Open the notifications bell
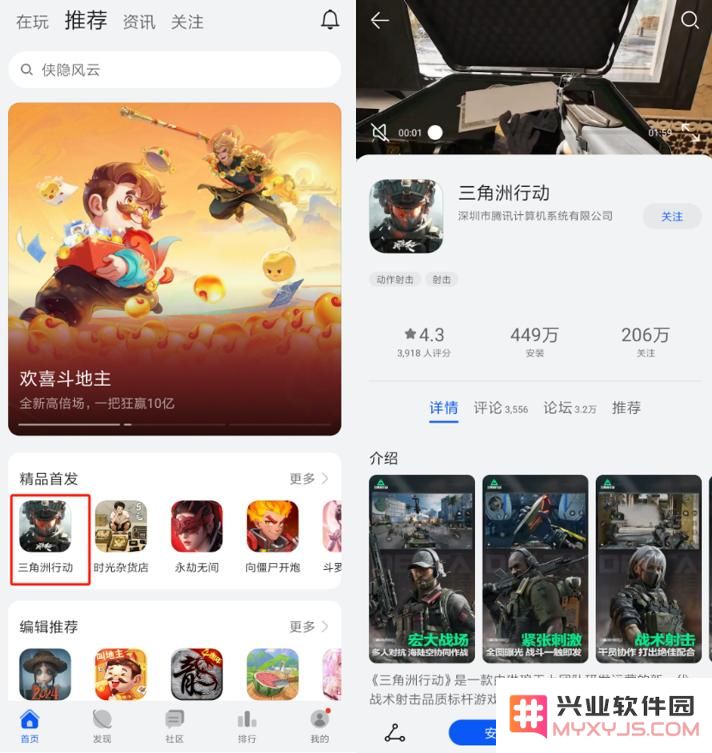This screenshot has height=753, width=712. 330,19
